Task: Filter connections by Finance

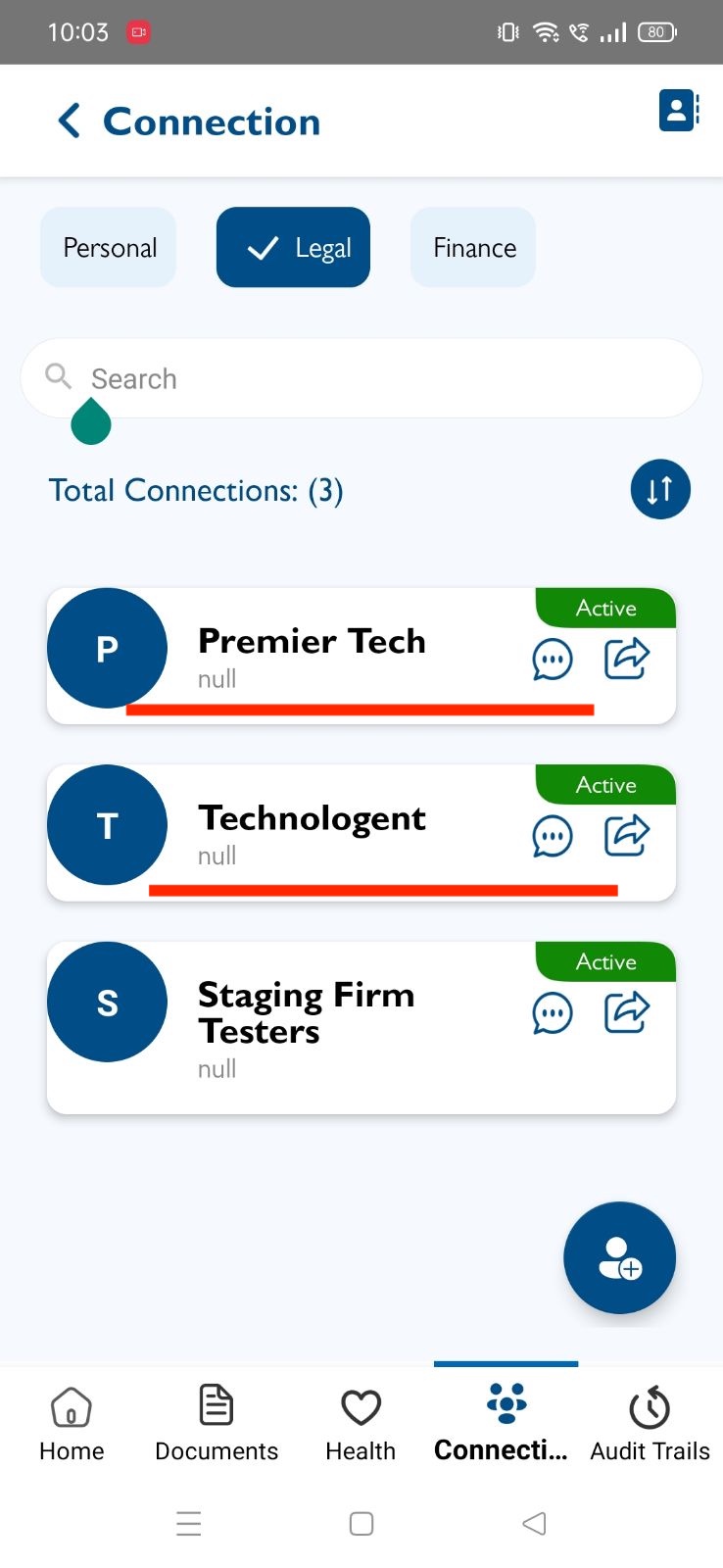Action: coord(473,247)
